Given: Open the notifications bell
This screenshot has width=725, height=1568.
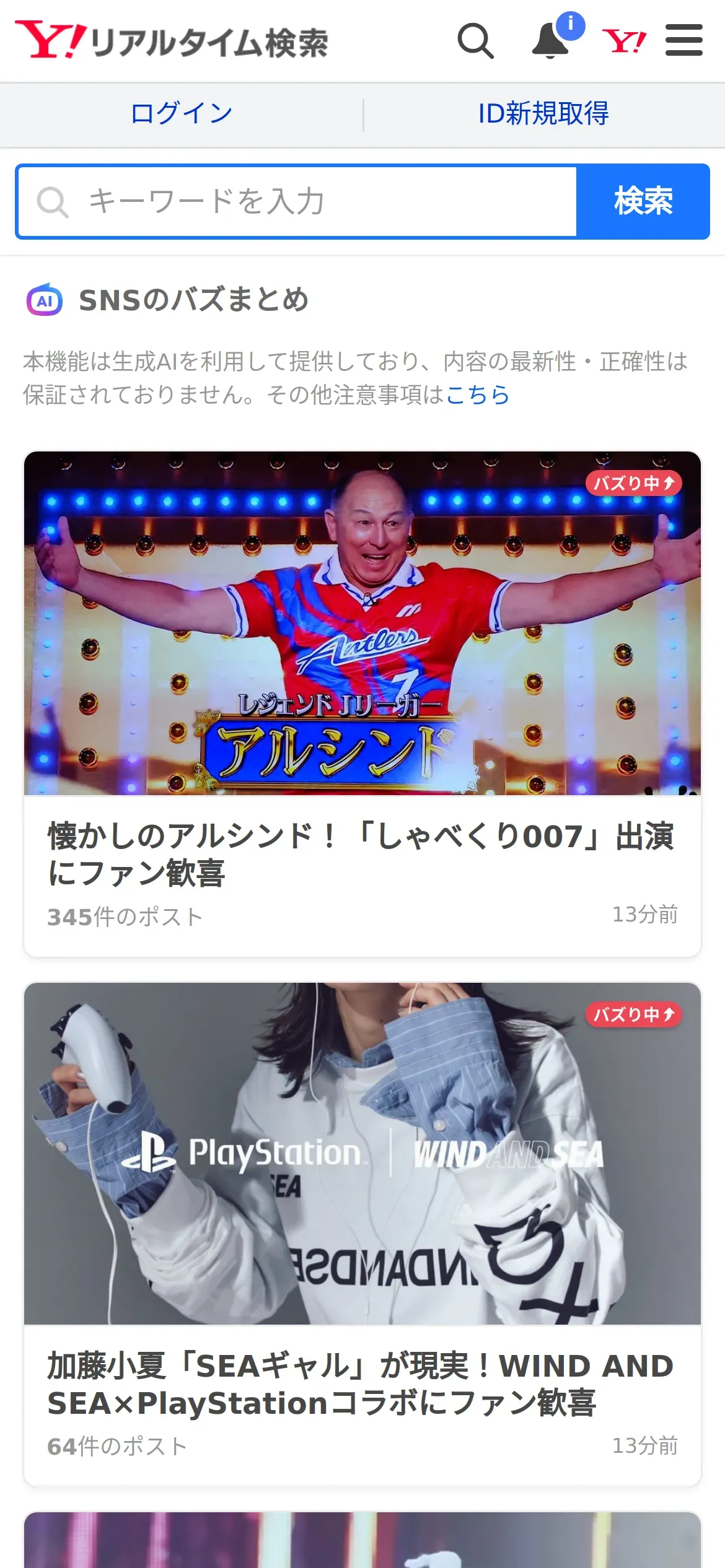Looking at the screenshot, I should pos(551,41).
